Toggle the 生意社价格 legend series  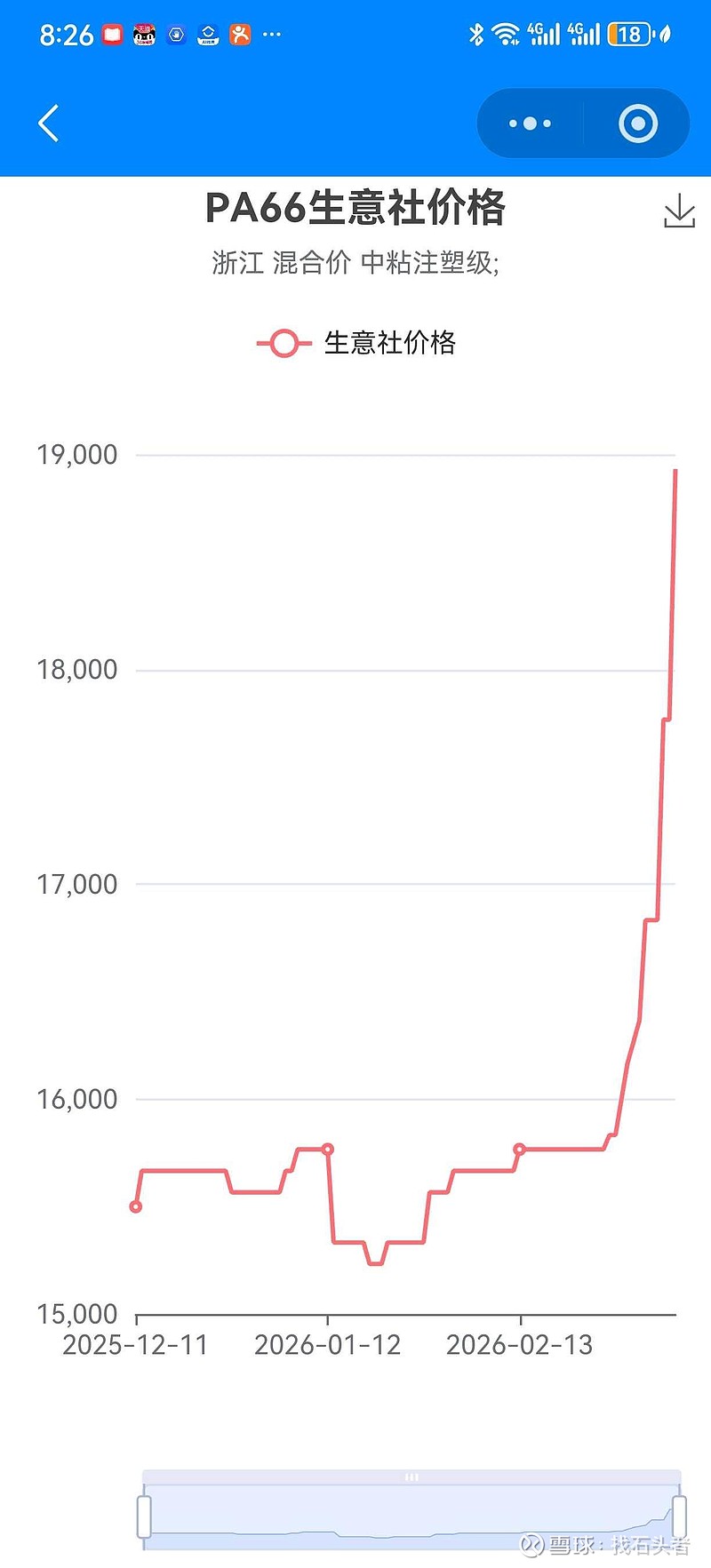[x=356, y=343]
